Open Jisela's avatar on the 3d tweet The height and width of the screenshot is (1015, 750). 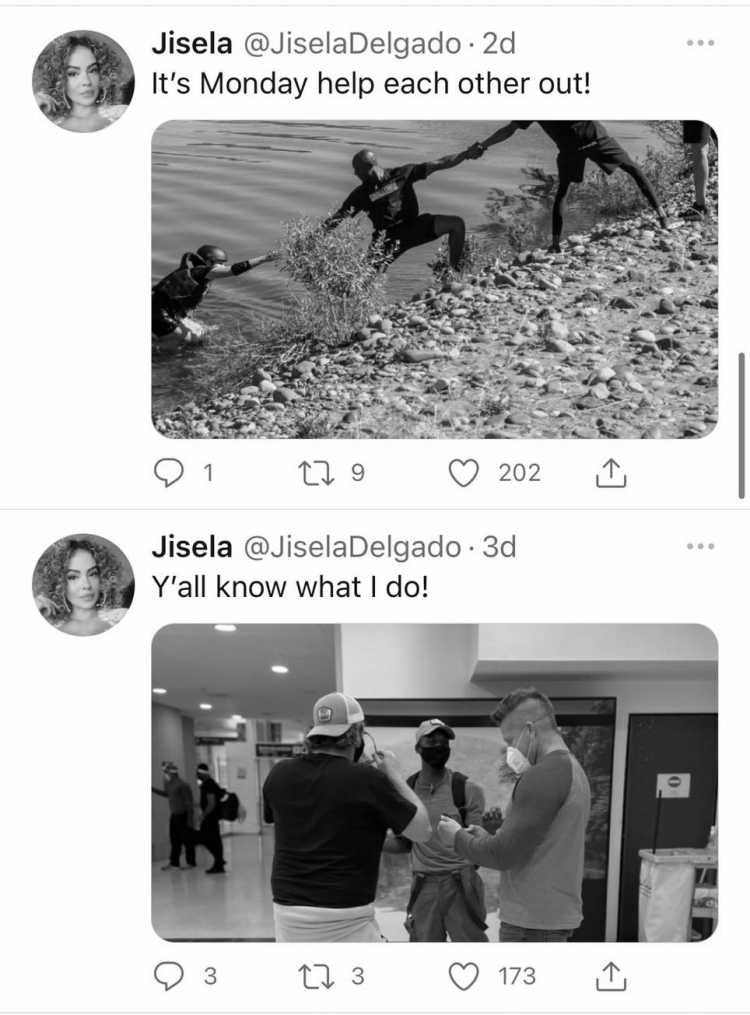point(83,584)
